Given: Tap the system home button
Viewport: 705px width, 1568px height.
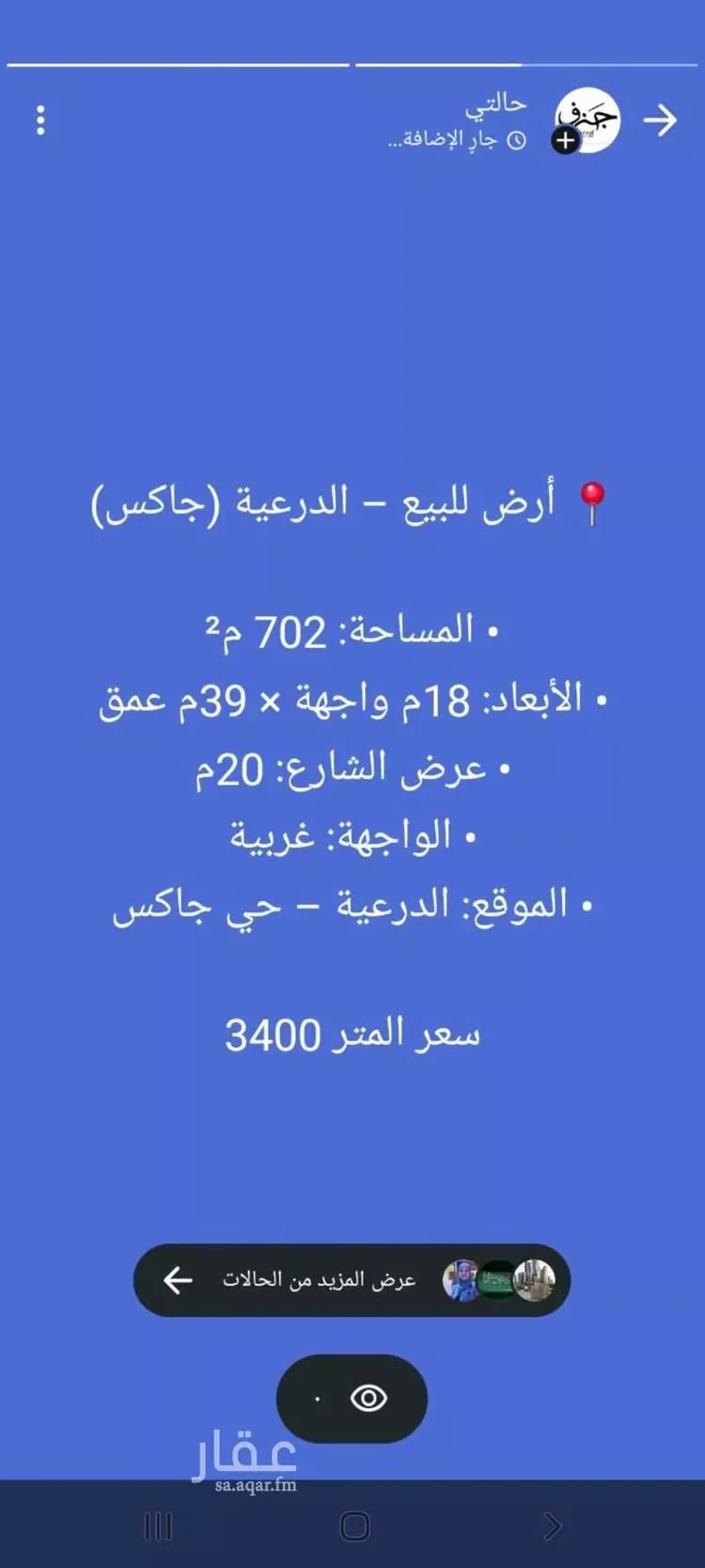Looking at the screenshot, I should [354, 1526].
